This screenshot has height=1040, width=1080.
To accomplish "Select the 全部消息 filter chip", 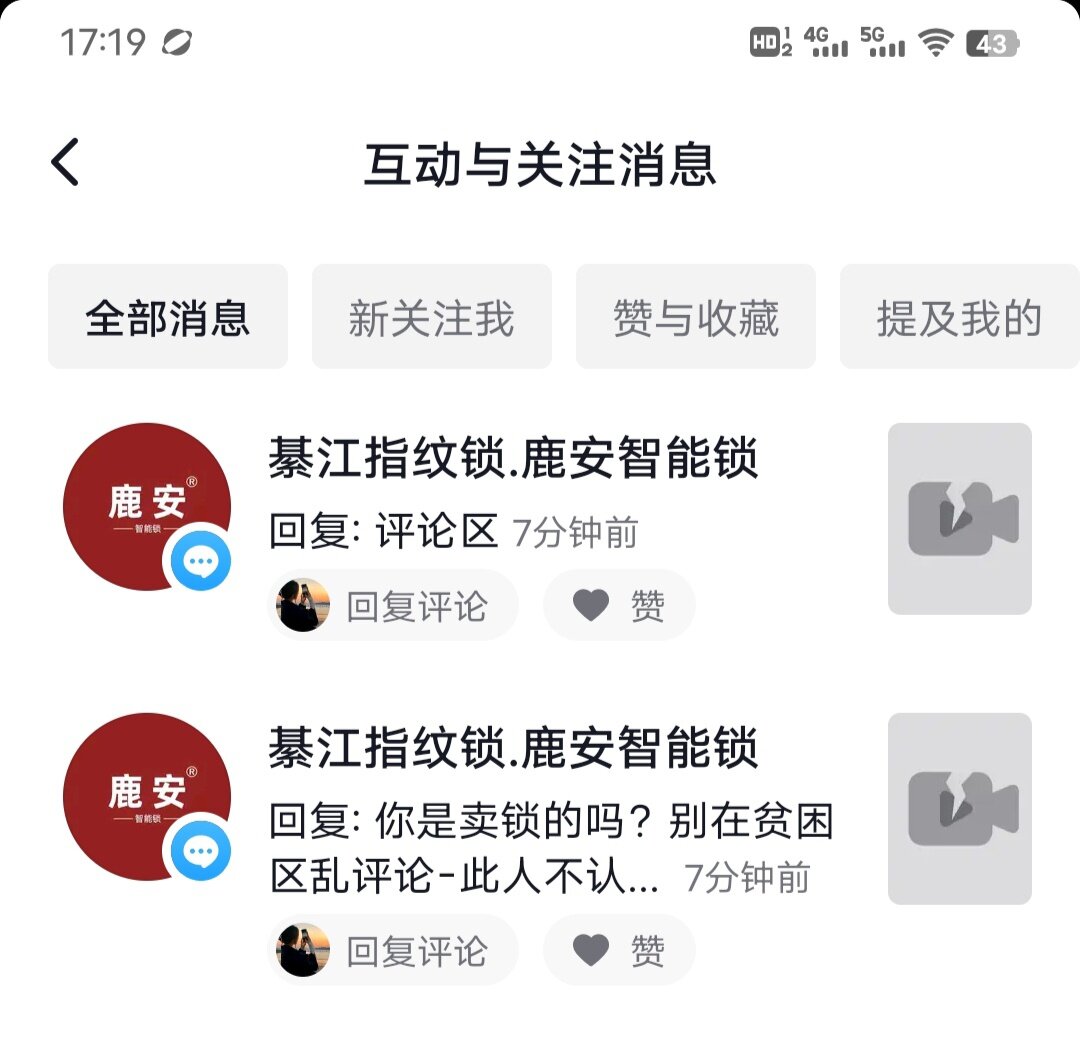I will coord(167,317).
